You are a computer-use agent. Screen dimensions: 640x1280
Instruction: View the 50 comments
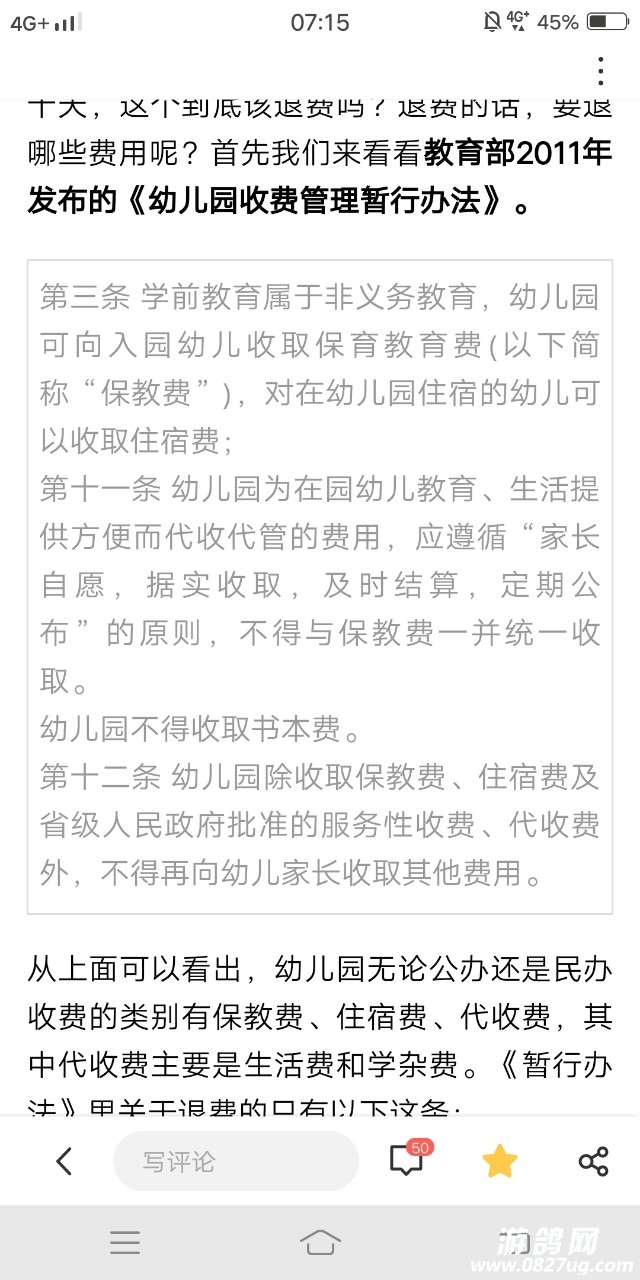pos(407,1160)
